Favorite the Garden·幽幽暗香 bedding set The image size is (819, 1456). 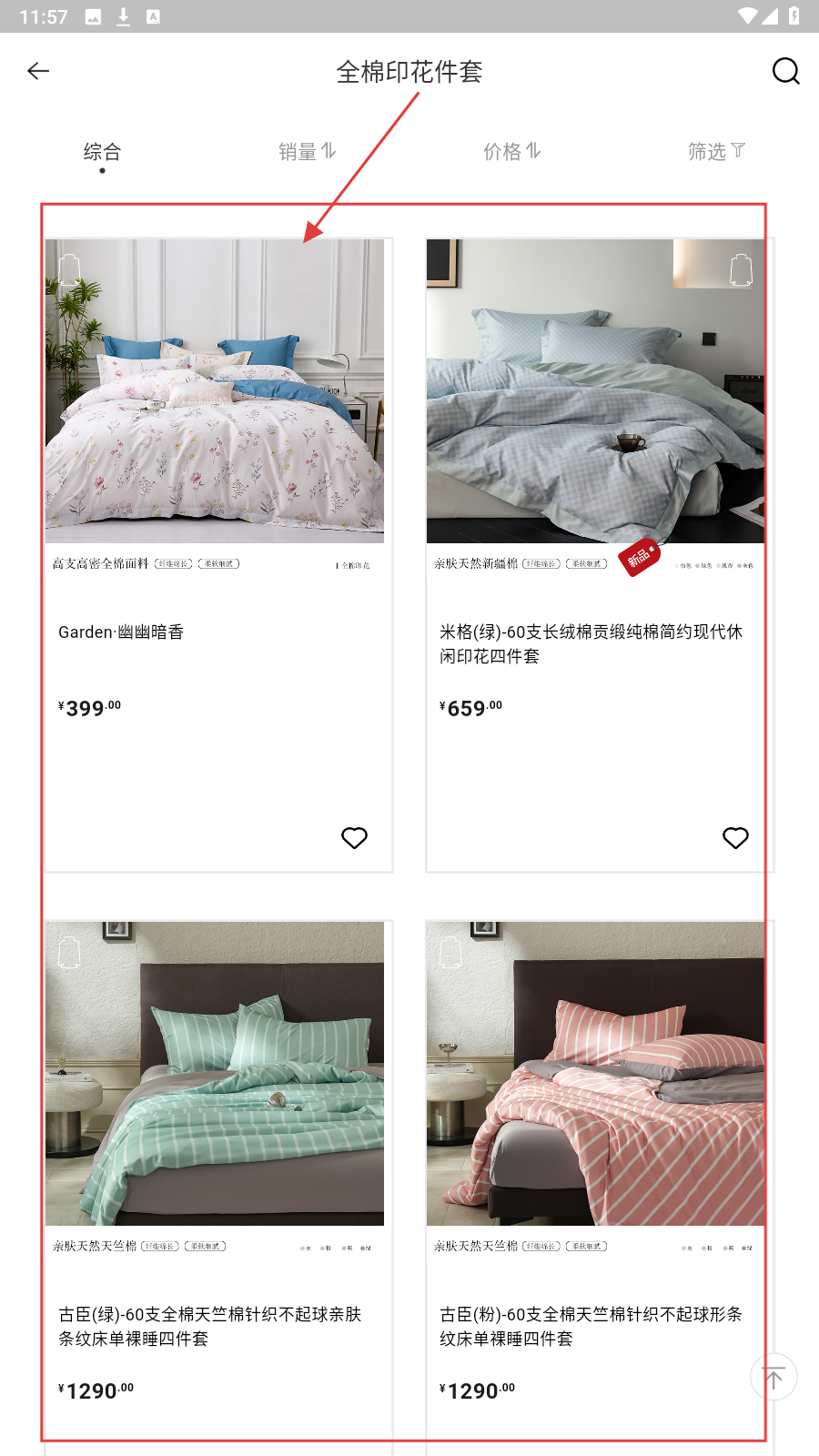tap(354, 837)
